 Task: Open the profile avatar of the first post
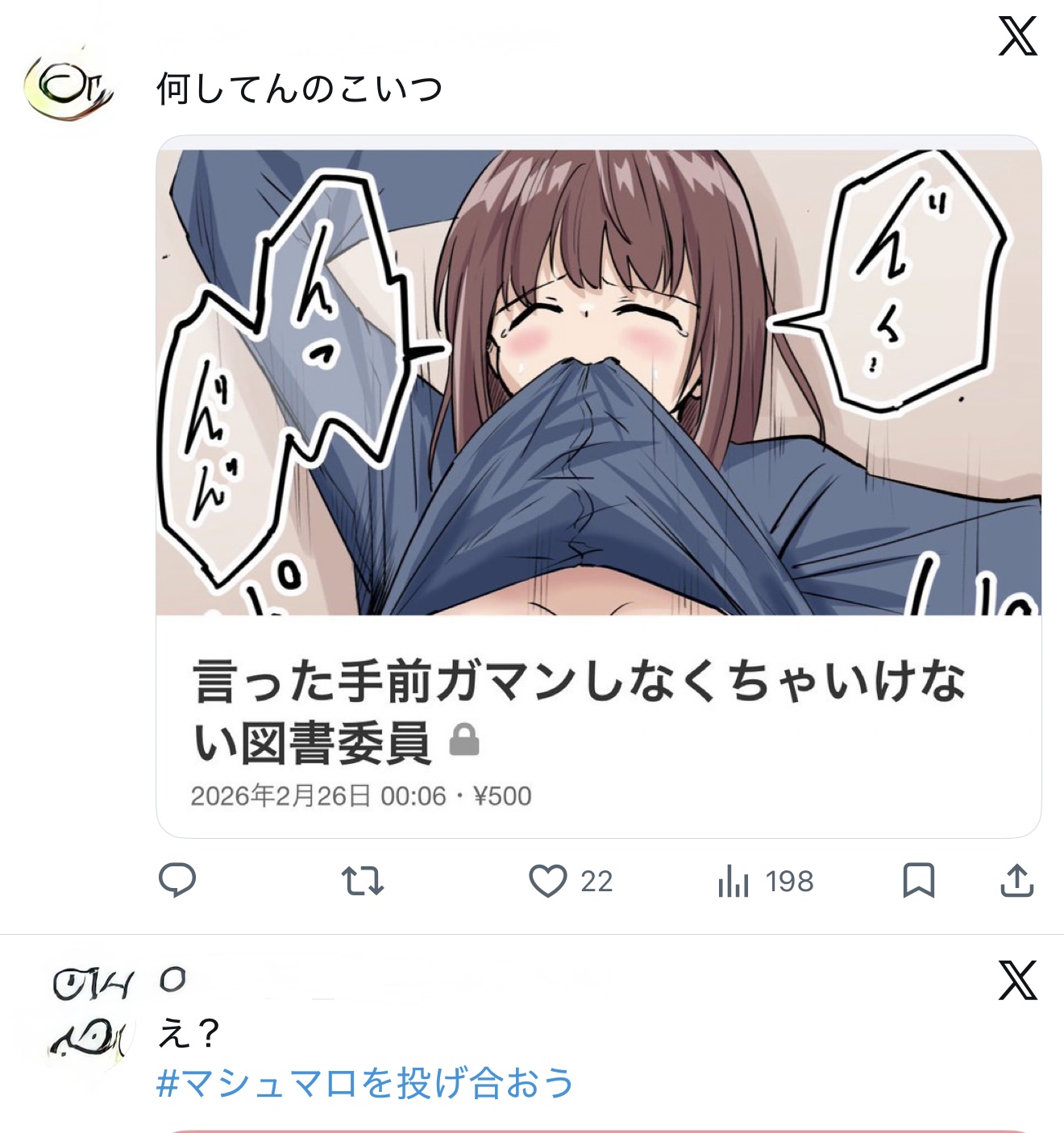(x=69, y=89)
